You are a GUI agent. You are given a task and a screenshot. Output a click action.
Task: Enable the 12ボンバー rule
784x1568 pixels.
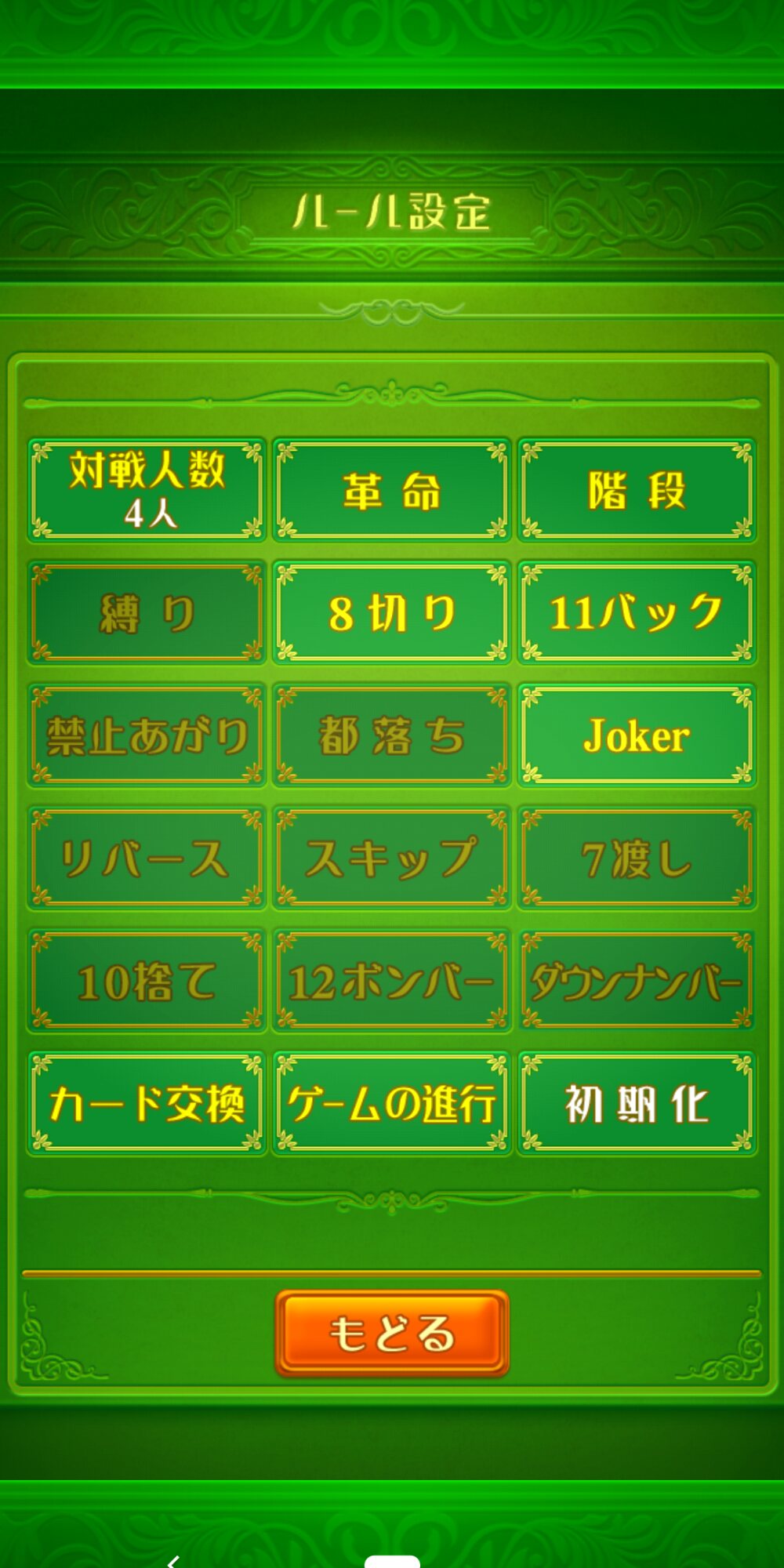pyautogui.click(x=392, y=981)
